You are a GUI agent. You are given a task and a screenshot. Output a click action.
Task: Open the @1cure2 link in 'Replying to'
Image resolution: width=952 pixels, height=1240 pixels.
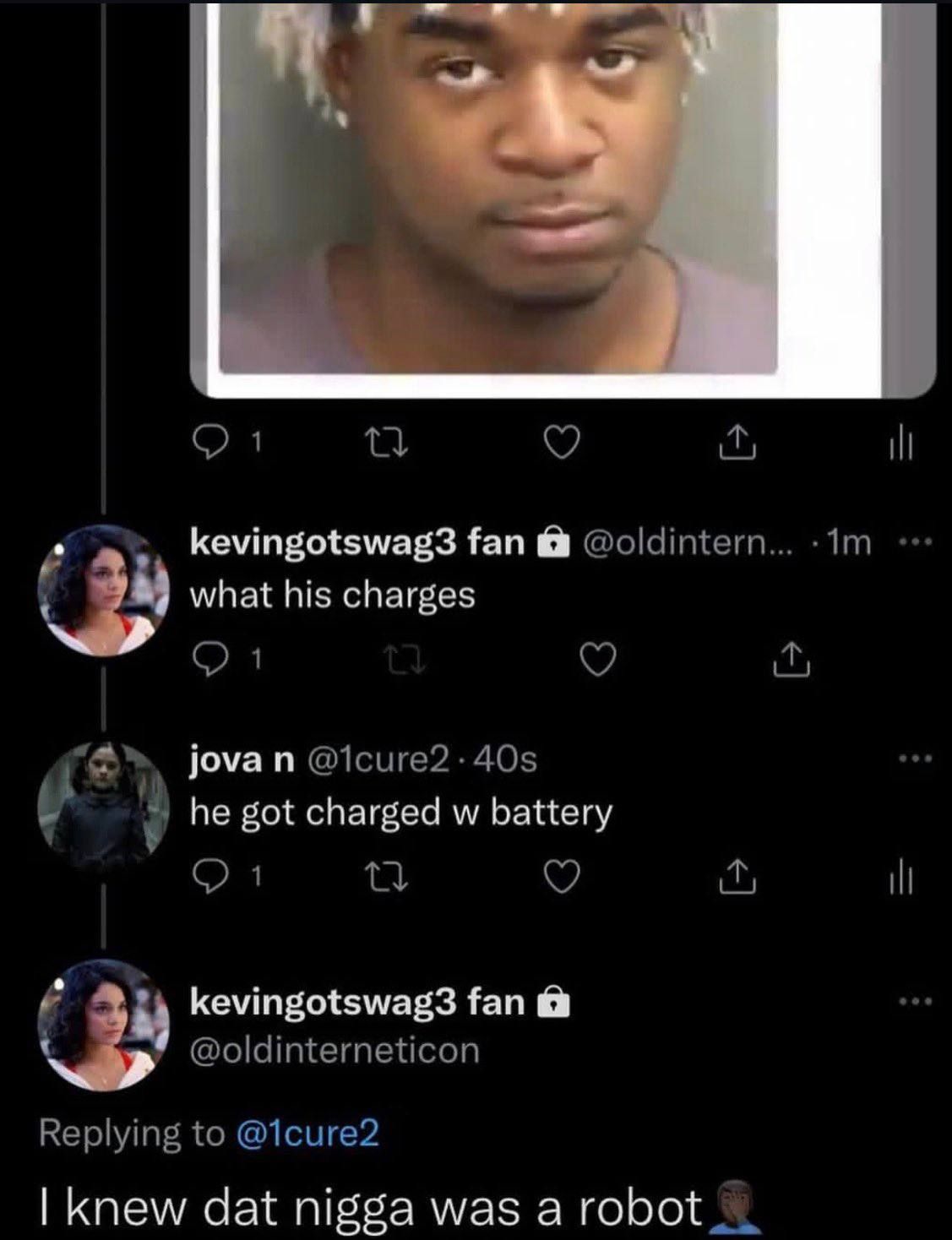[x=307, y=1133]
